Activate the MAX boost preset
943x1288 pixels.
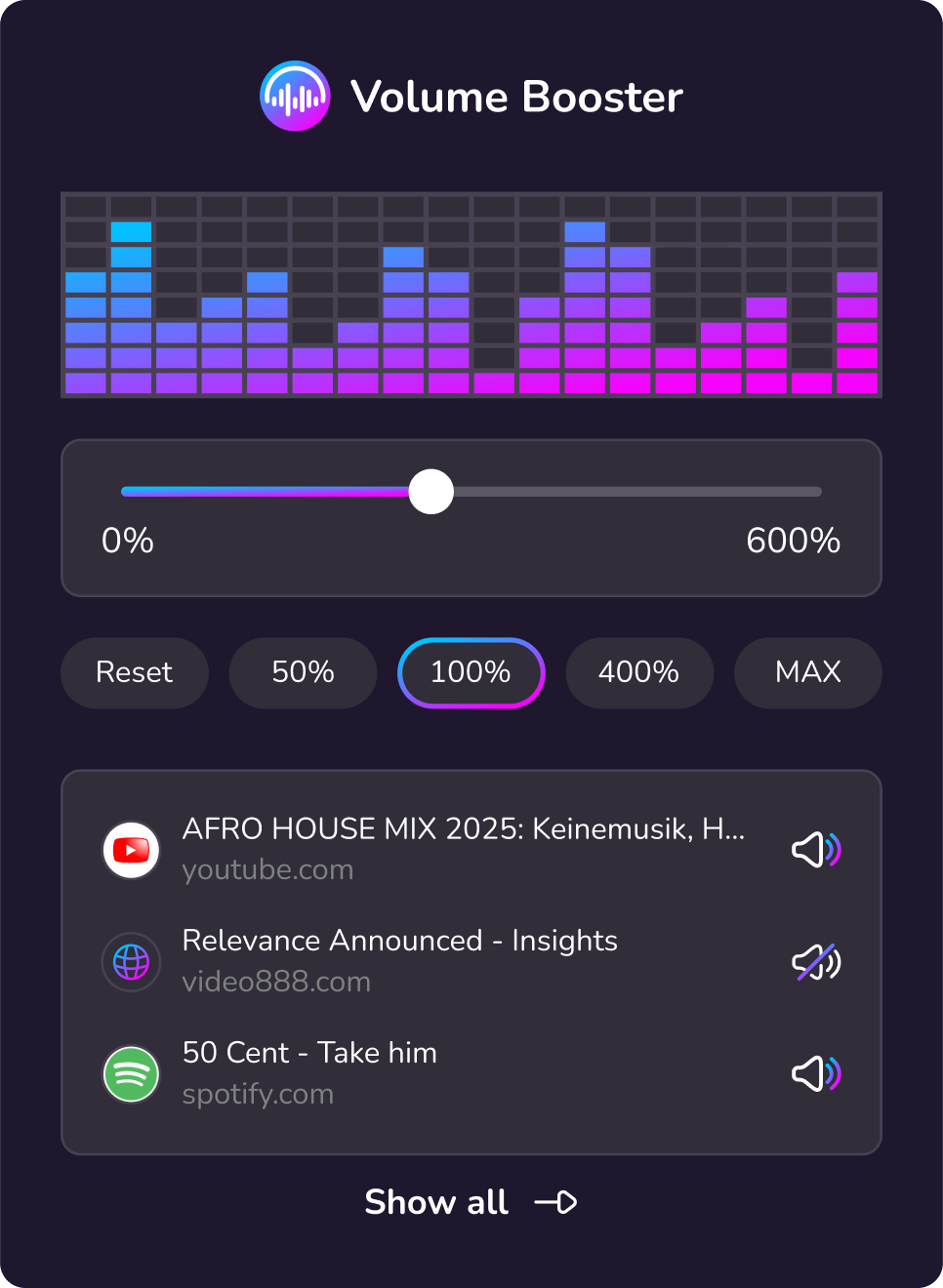click(x=807, y=672)
